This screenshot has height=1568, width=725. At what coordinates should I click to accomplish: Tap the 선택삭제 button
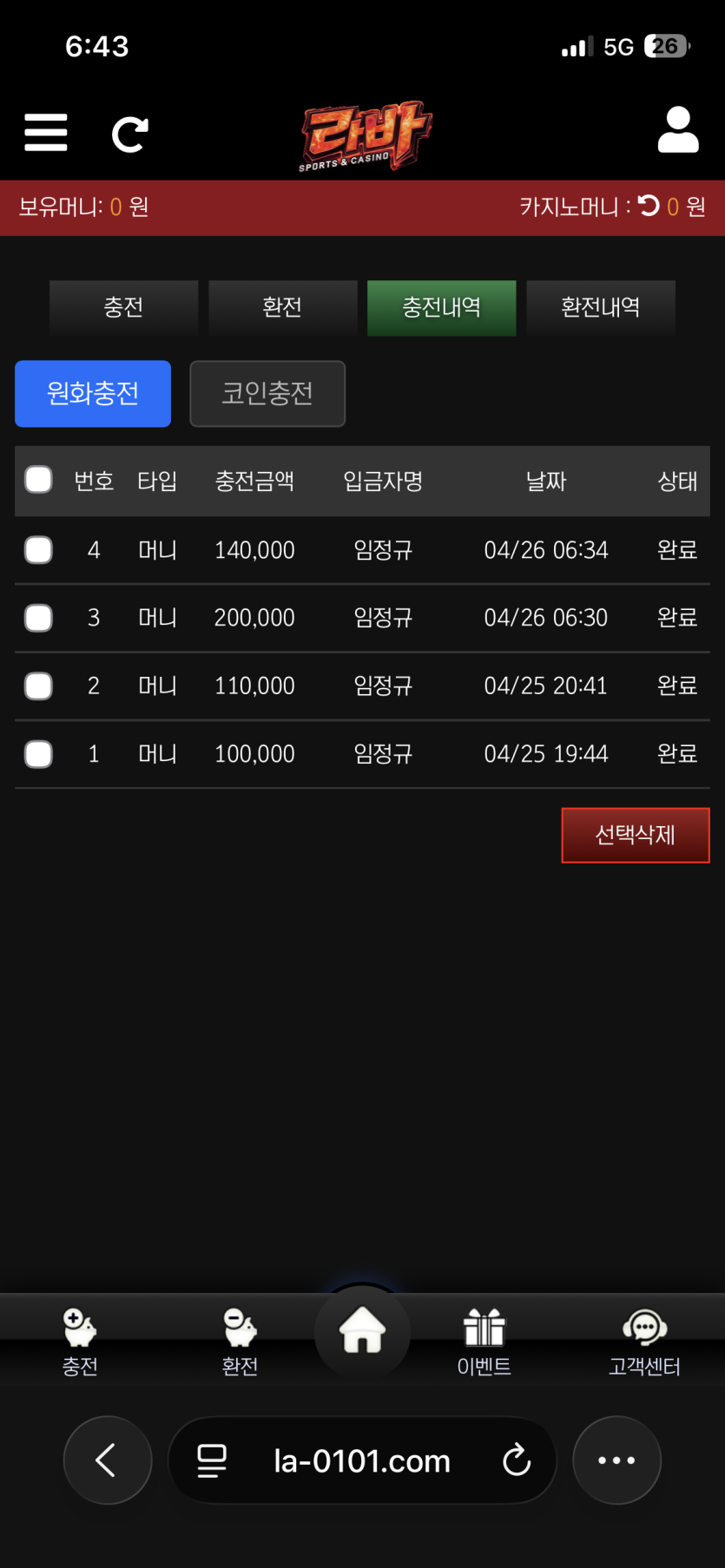click(635, 835)
